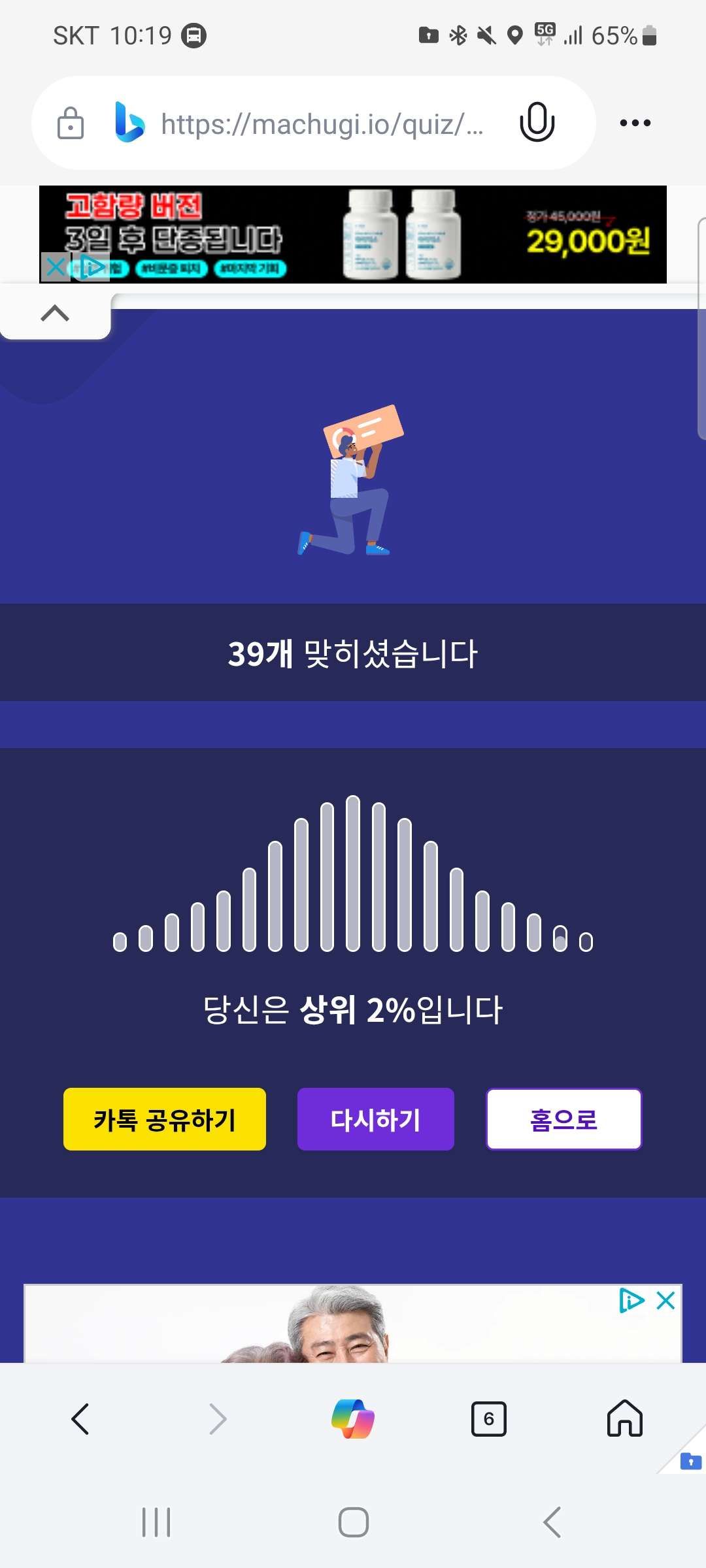Image resolution: width=706 pixels, height=1568 pixels.
Task: Open the three-dot browser overflow menu
Action: (x=635, y=122)
